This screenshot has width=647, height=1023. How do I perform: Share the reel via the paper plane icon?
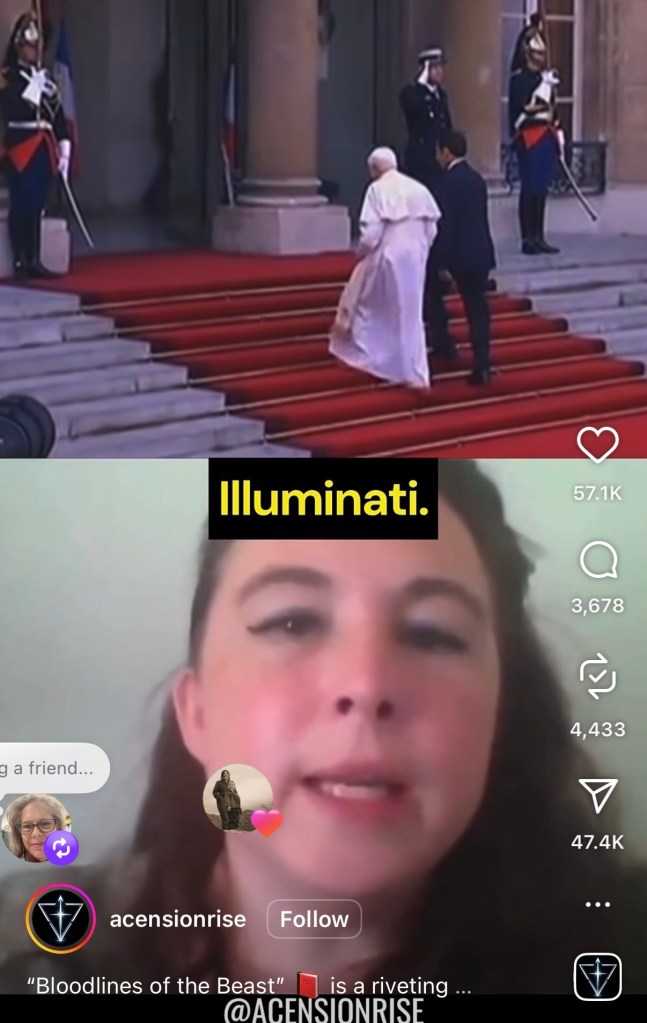tap(598, 796)
